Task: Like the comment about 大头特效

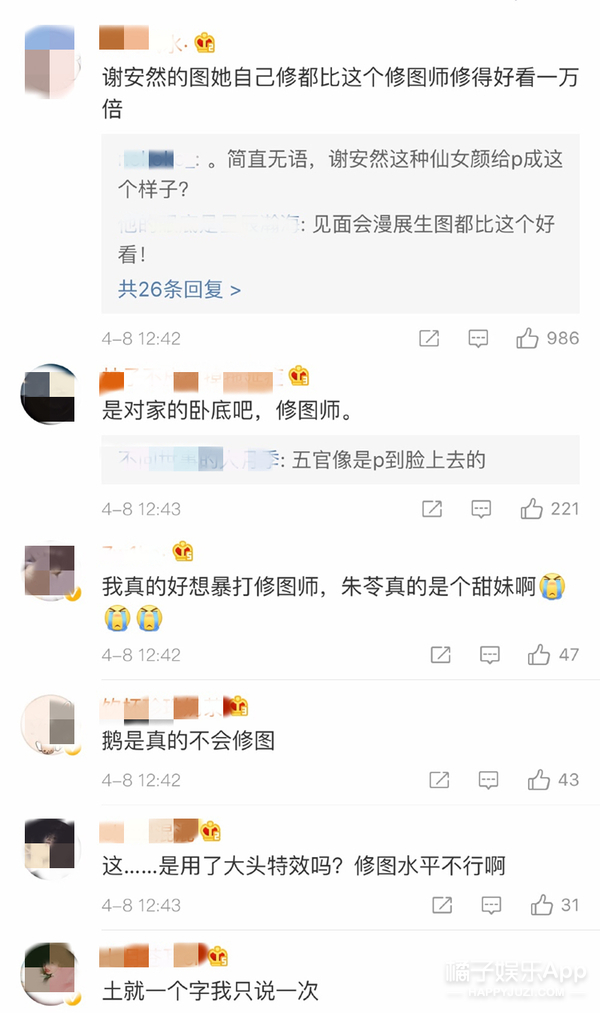Action: click(542, 905)
